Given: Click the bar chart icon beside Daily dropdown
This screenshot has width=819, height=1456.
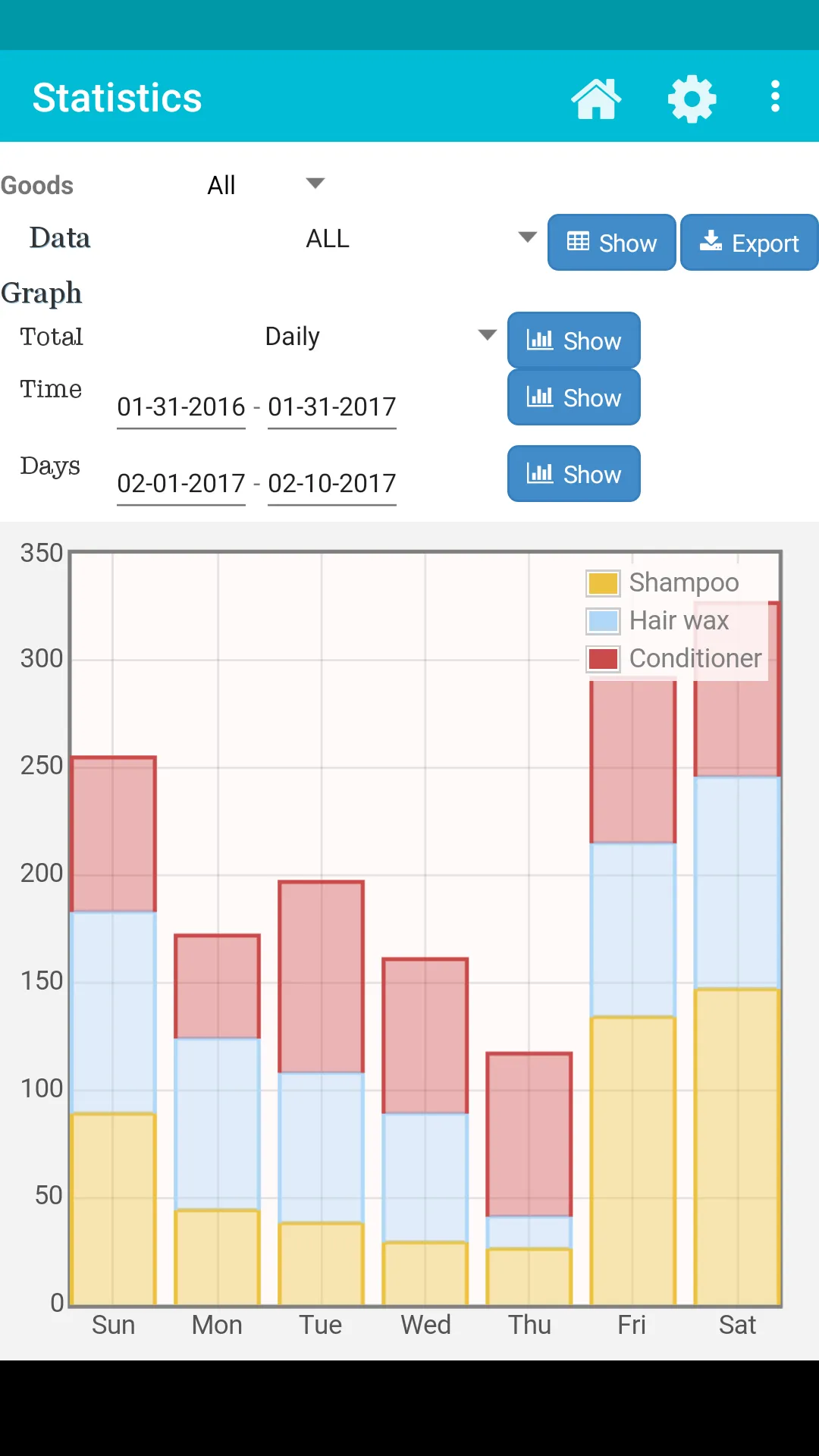Looking at the screenshot, I should (541, 340).
